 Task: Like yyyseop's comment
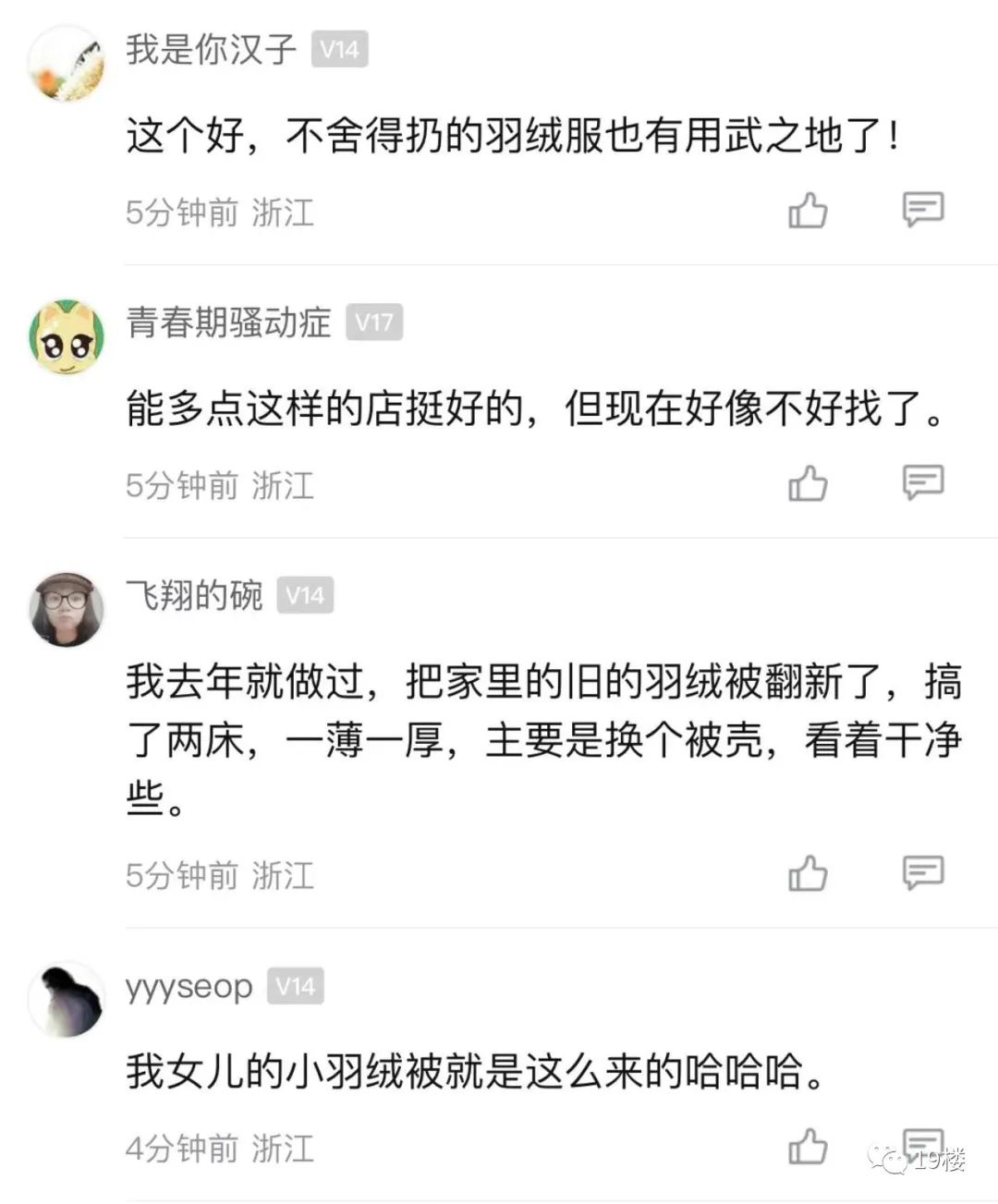coord(808,1147)
